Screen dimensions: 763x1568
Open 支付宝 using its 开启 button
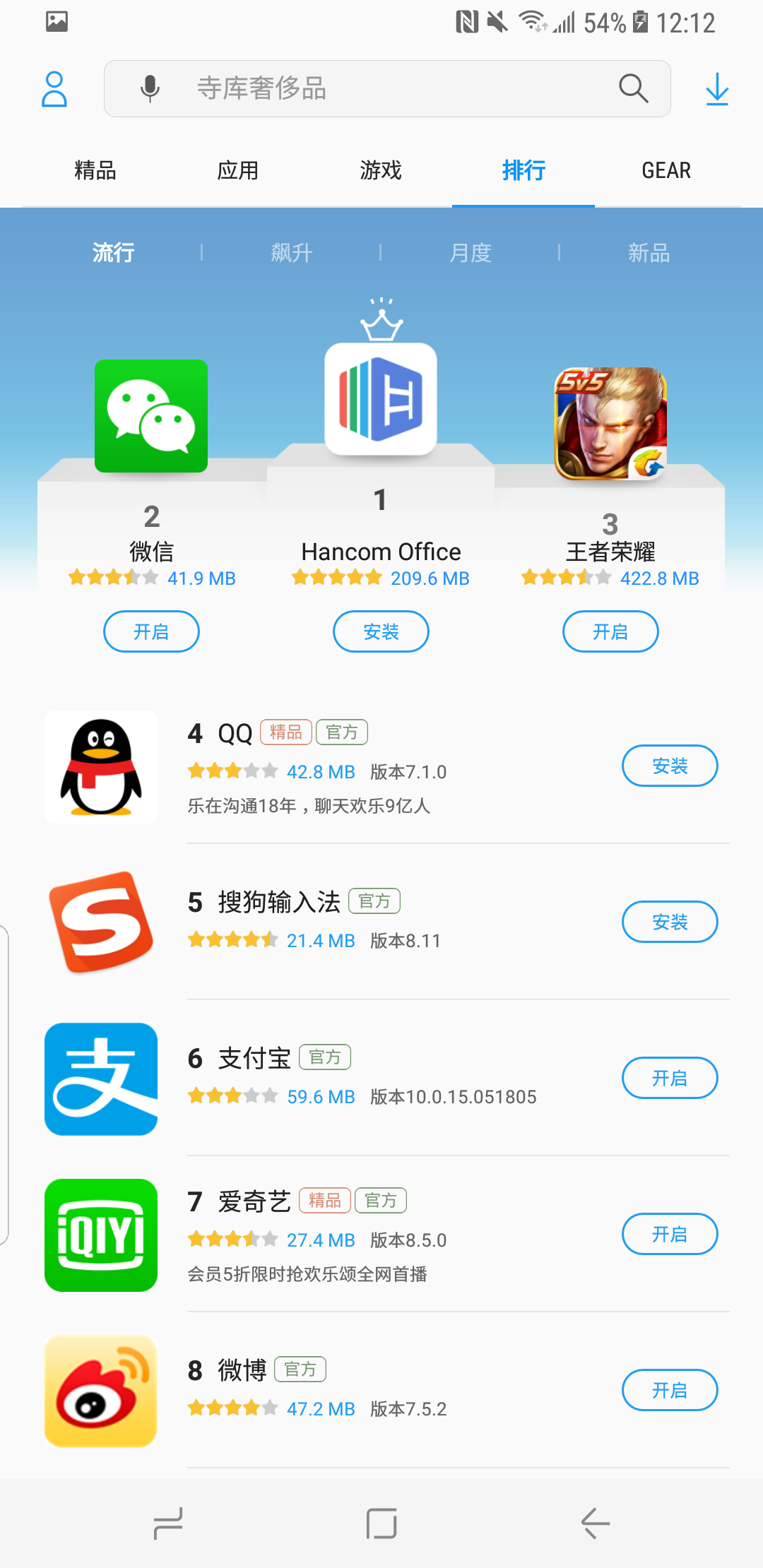tap(670, 1078)
